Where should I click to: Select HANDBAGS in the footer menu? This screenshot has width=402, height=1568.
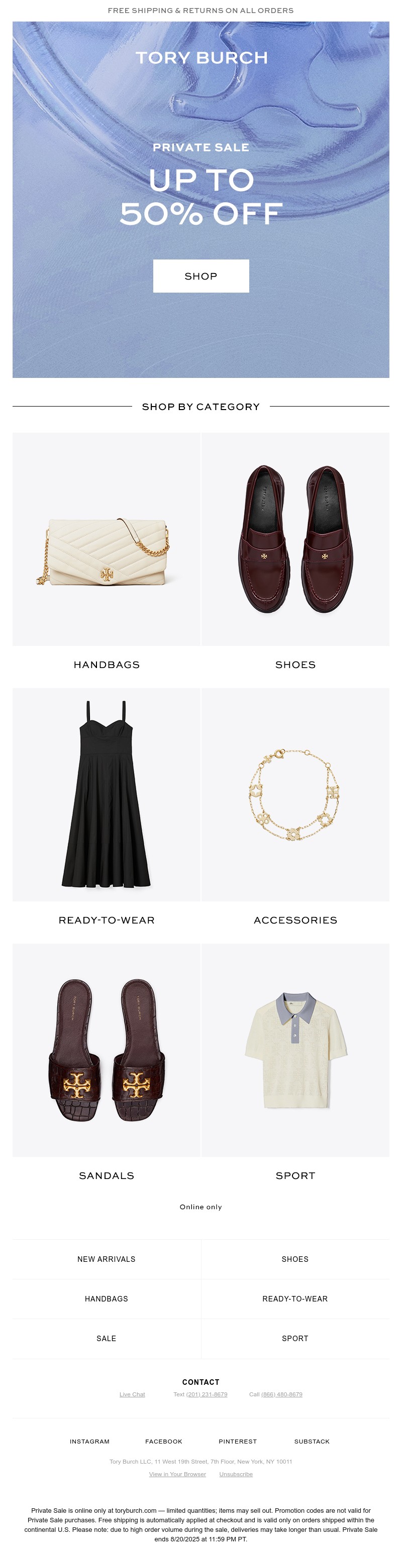pyautogui.click(x=107, y=1298)
